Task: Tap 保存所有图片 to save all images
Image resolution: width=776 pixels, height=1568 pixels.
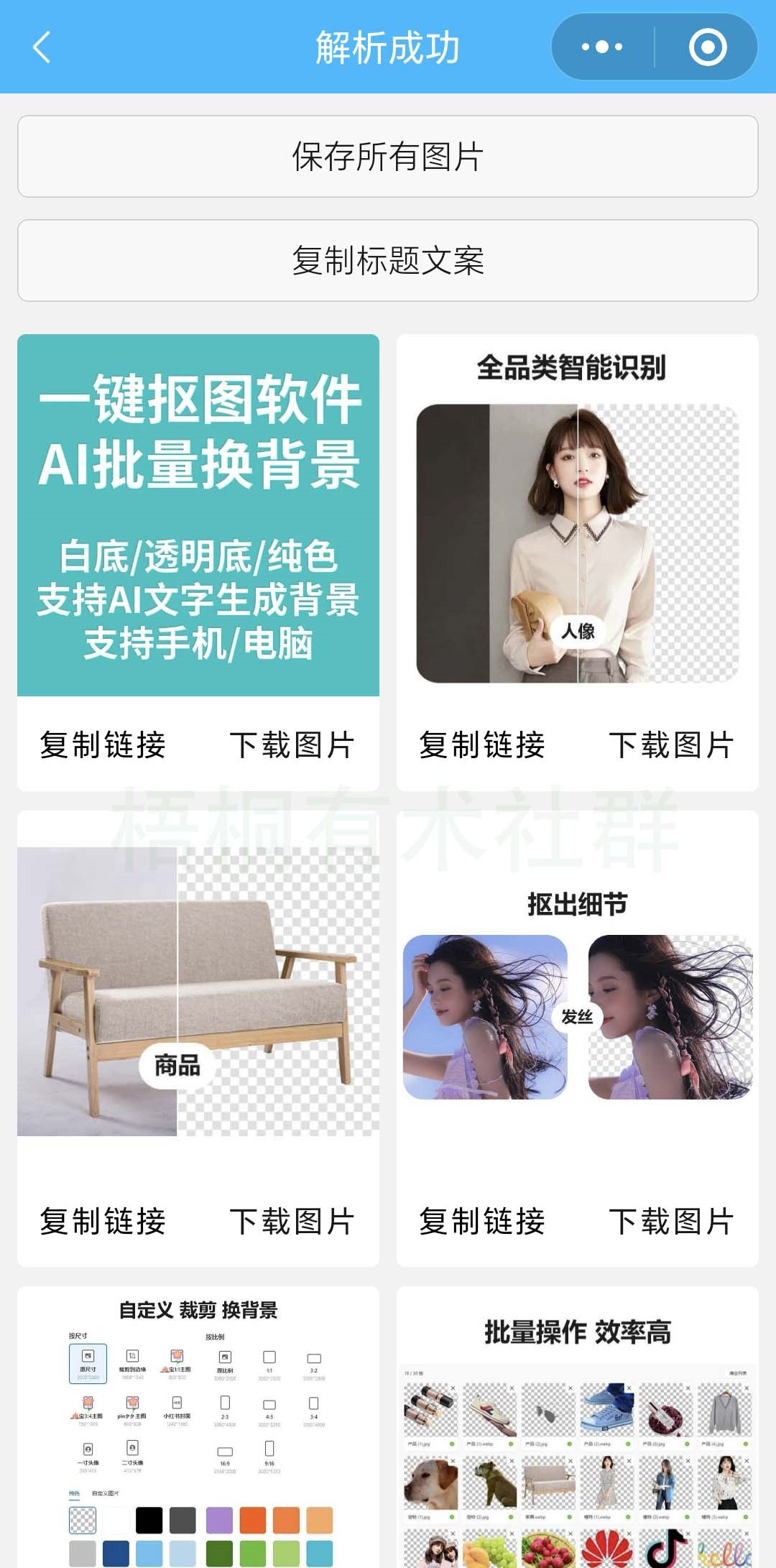Action: pos(388,157)
